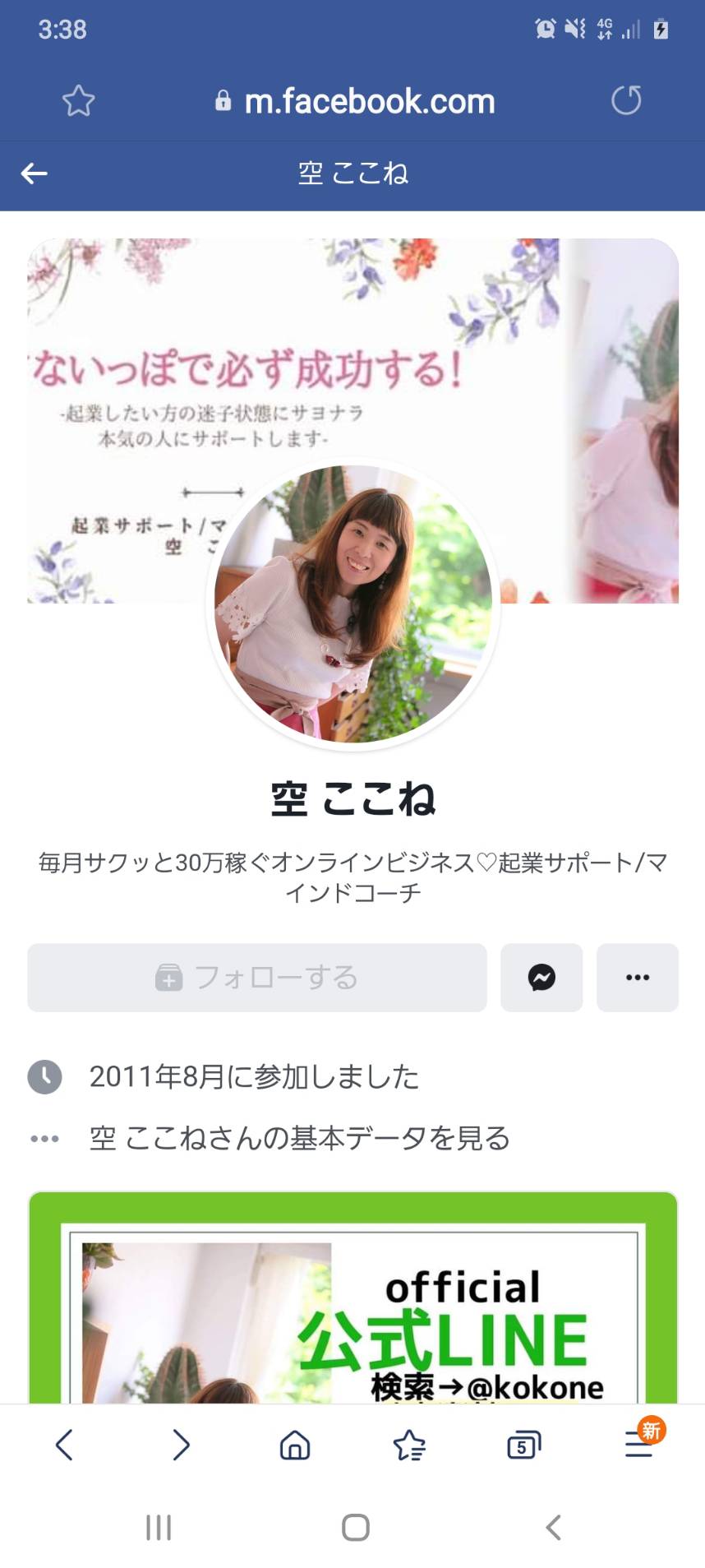705x1568 pixels.
Task: Reload the page
Action: (x=626, y=100)
